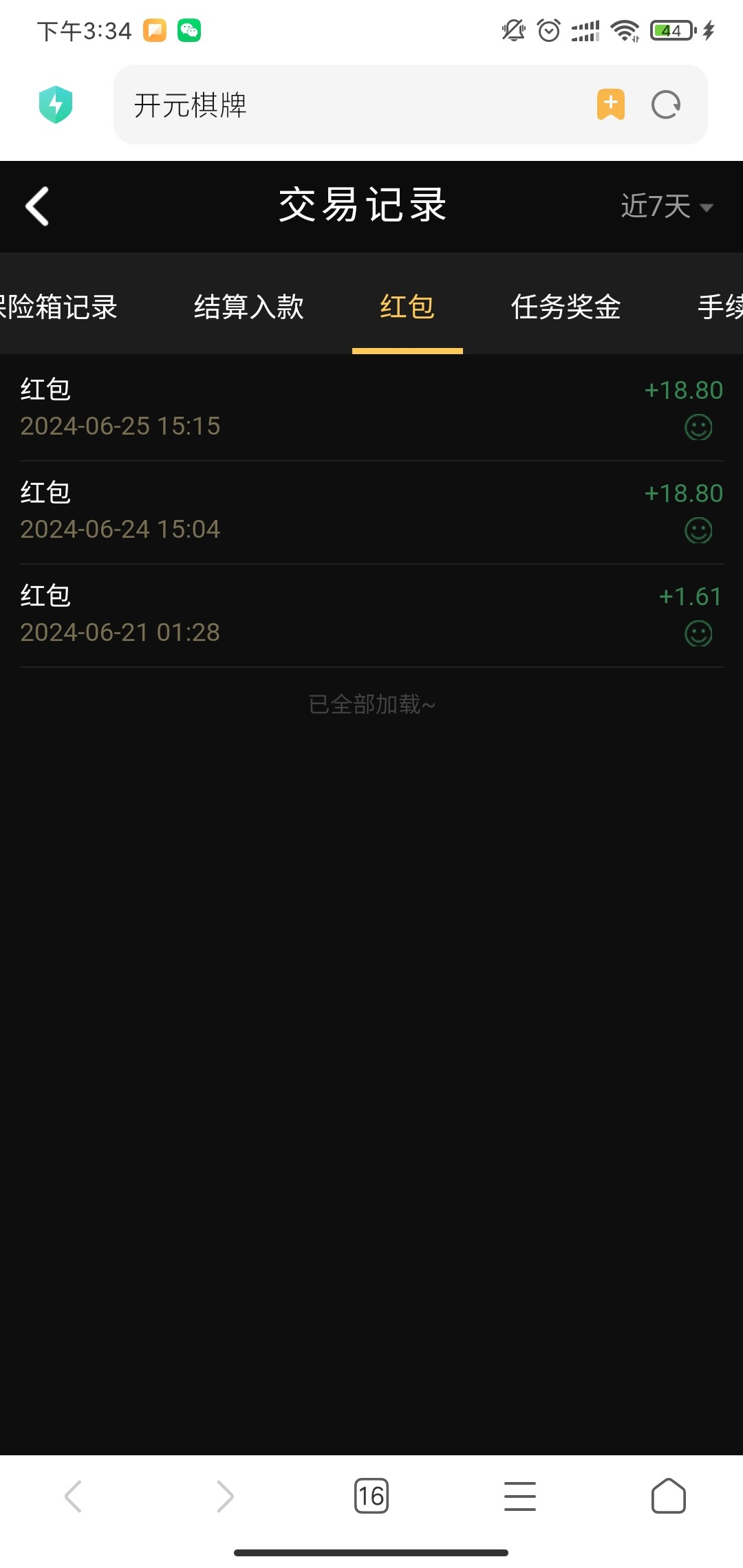
Task: Bookmark this page in the browser
Action: [610, 105]
